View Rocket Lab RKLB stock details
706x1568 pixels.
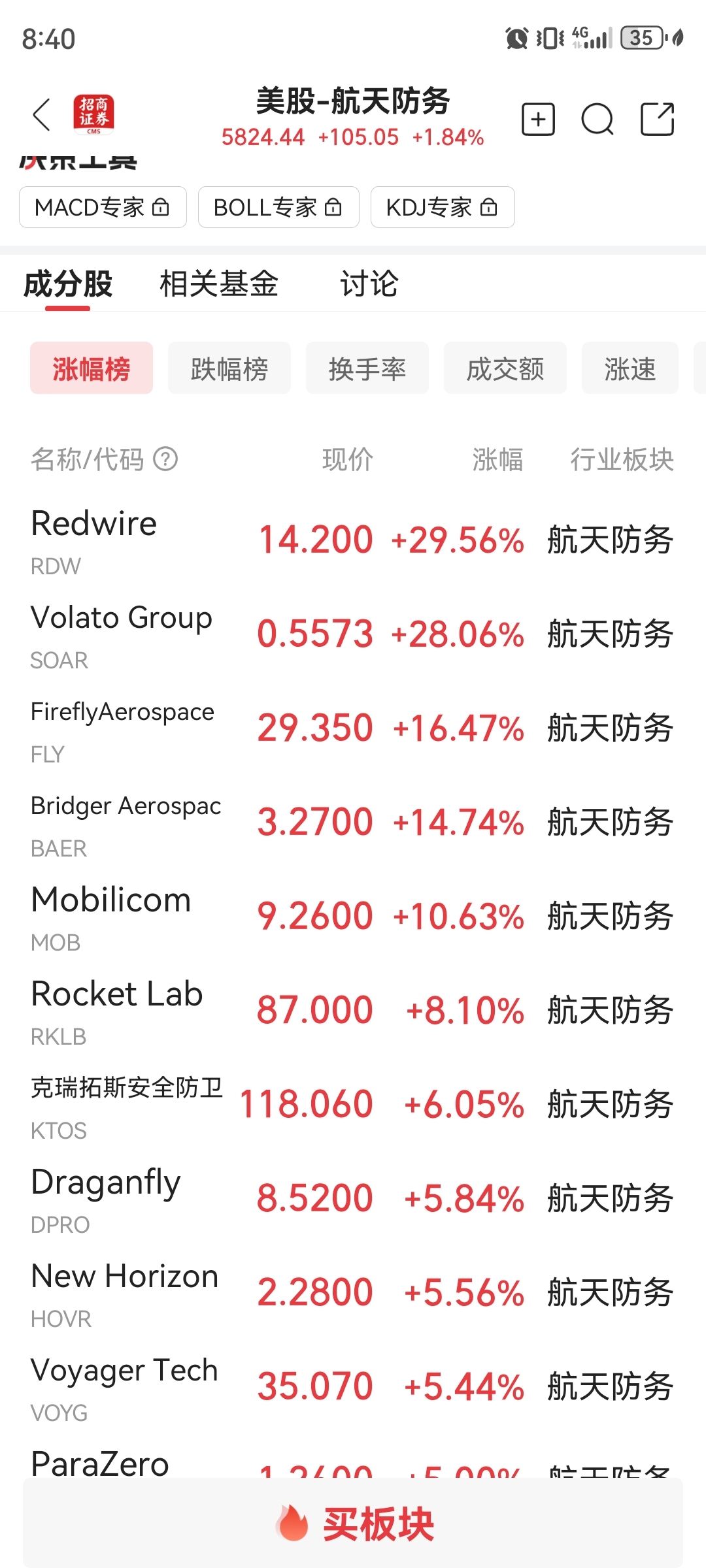tap(353, 1011)
